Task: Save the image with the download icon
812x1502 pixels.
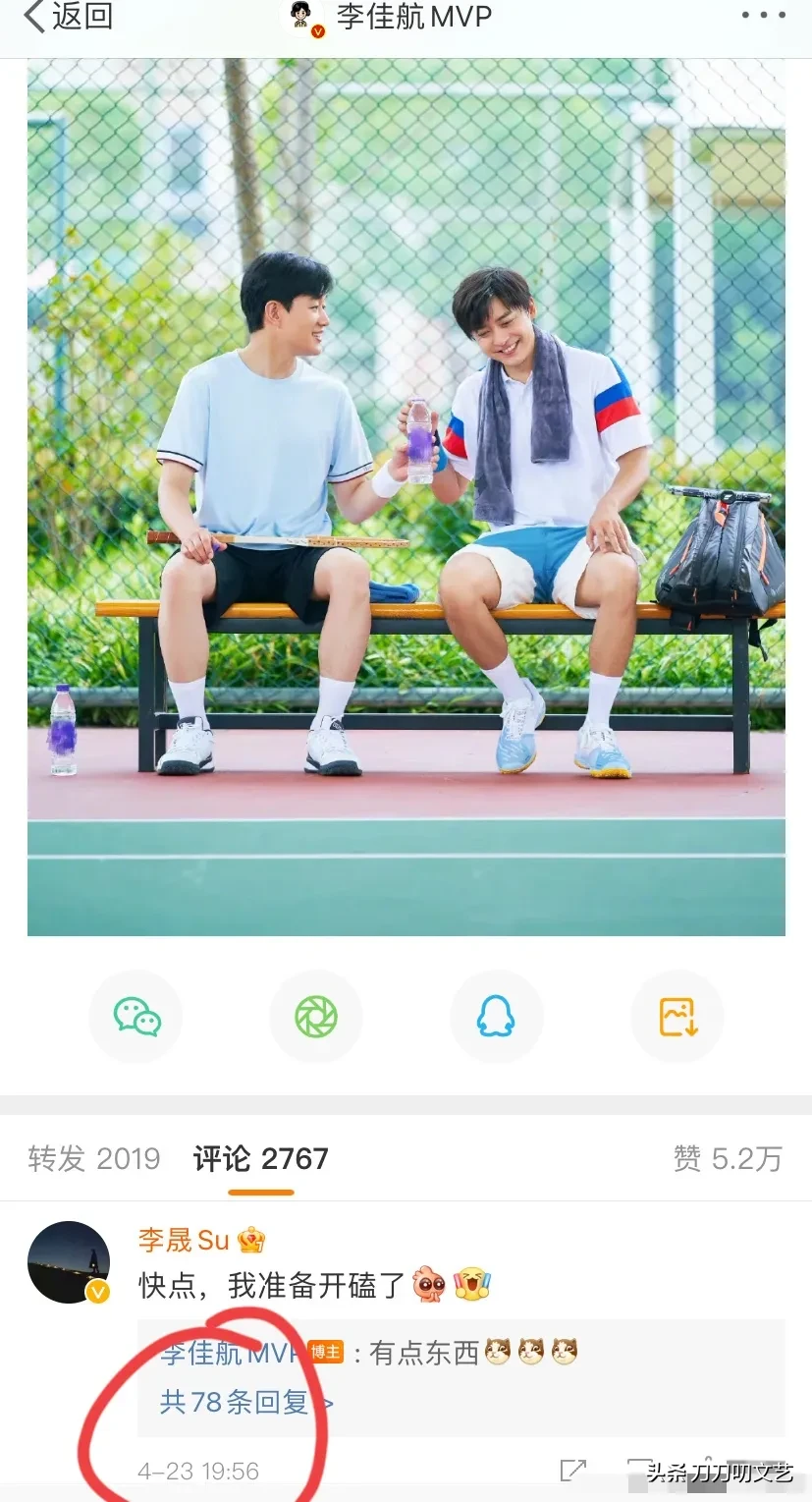Action: (x=677, y=1017)
